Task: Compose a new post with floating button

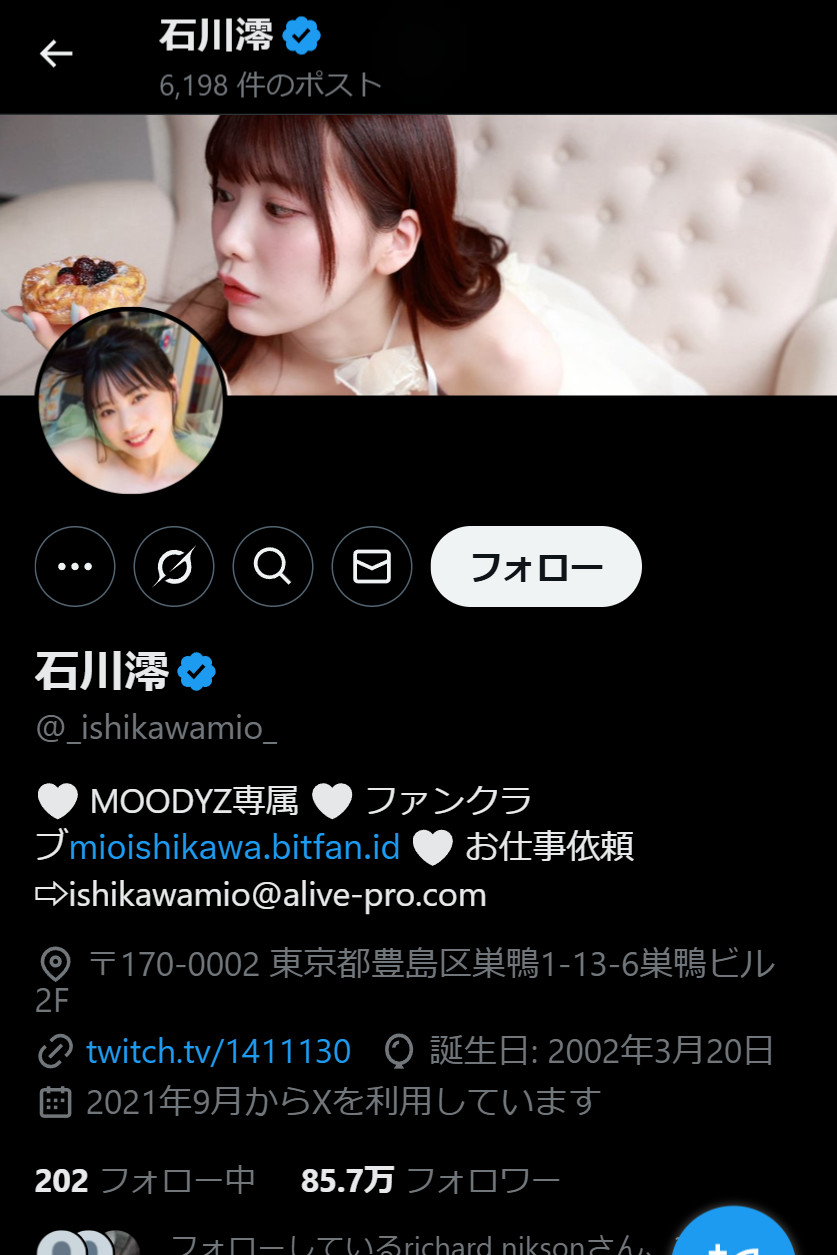Action: pyautogui.click(x=733, y=1237)
